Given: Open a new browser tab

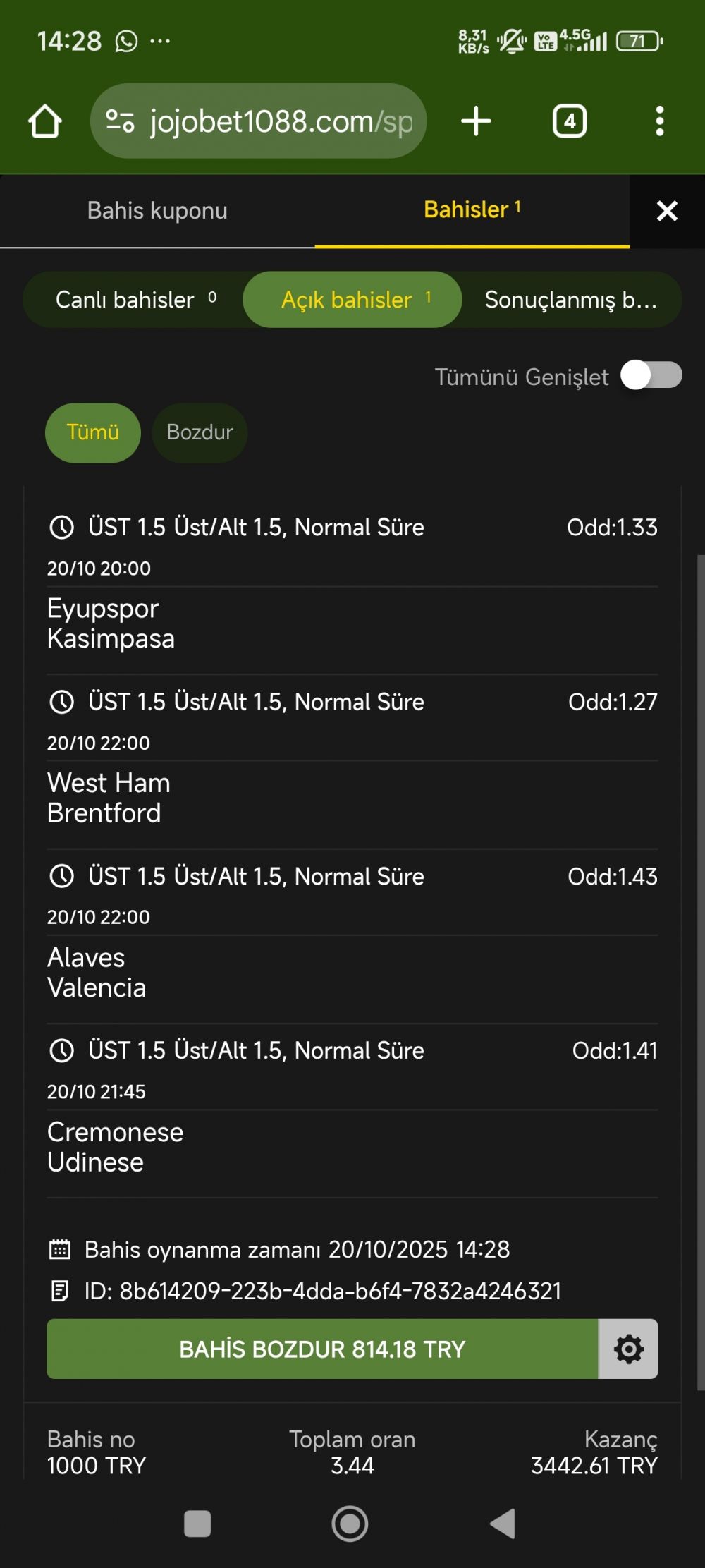Looking at the screenshot, I should pos(476,121).
